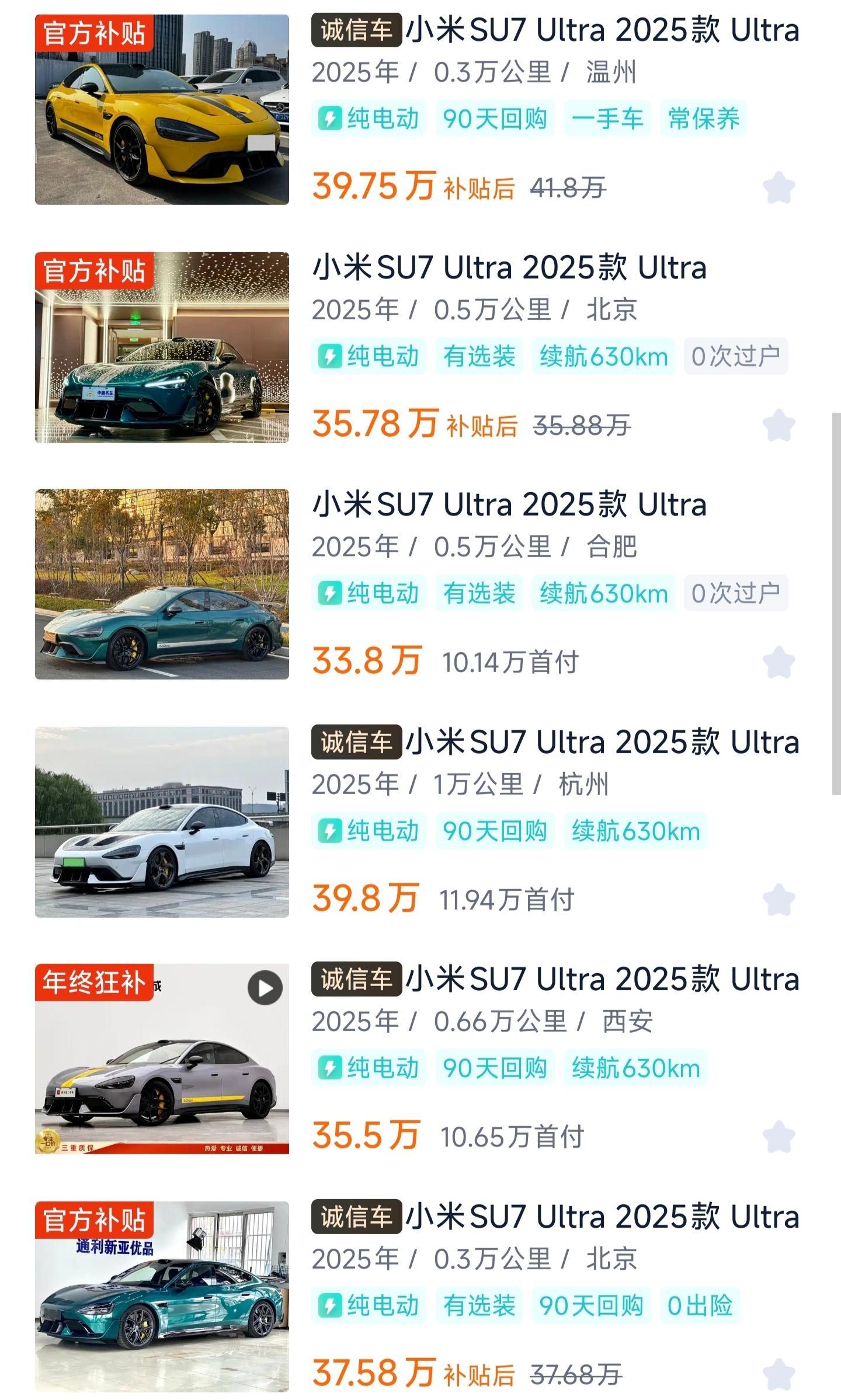The width and height of the screenshot is (841, 1400).
Task: Star the 35.5万 西安 listing
Action: pyautogui.click(x=779, y=1136)
